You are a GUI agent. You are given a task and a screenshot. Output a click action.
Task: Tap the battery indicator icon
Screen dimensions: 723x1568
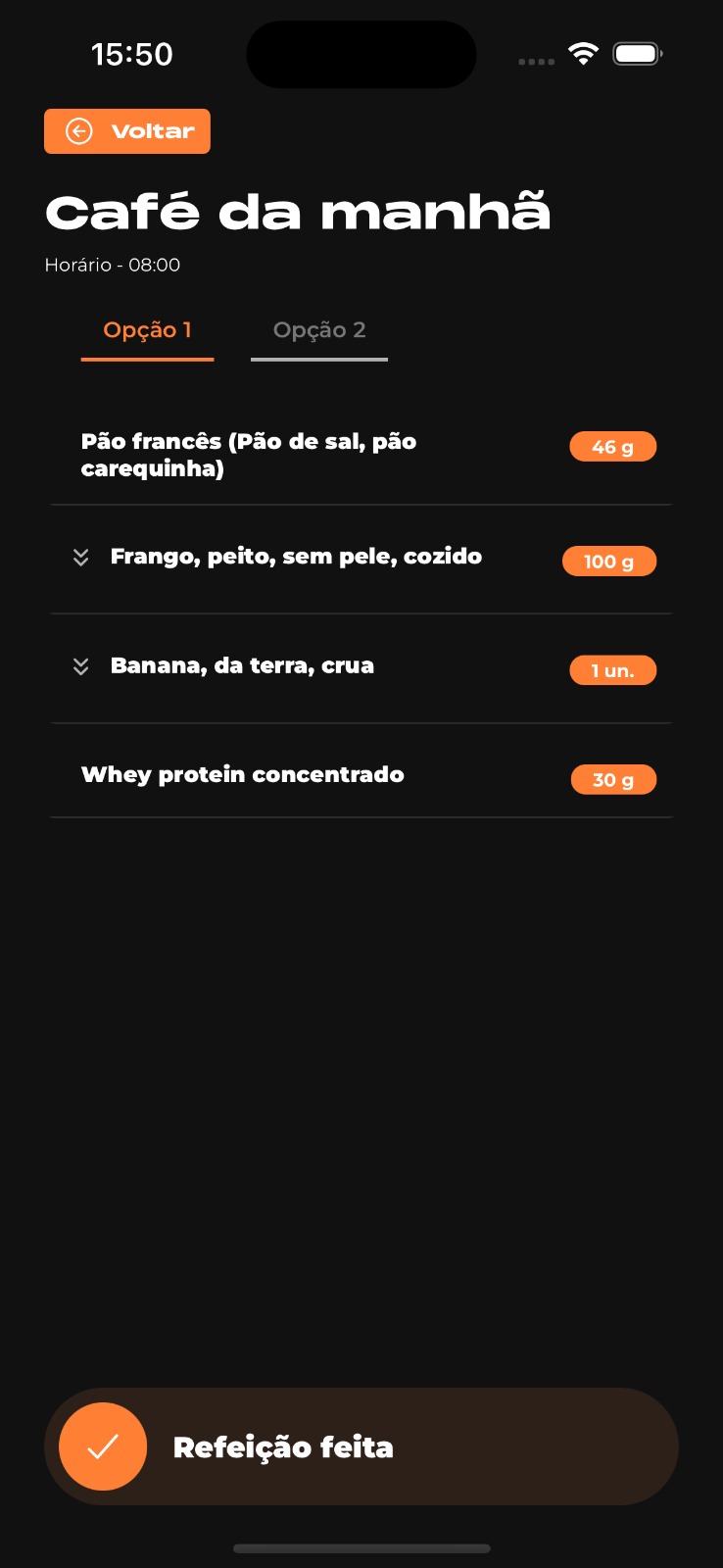[637, 54]
